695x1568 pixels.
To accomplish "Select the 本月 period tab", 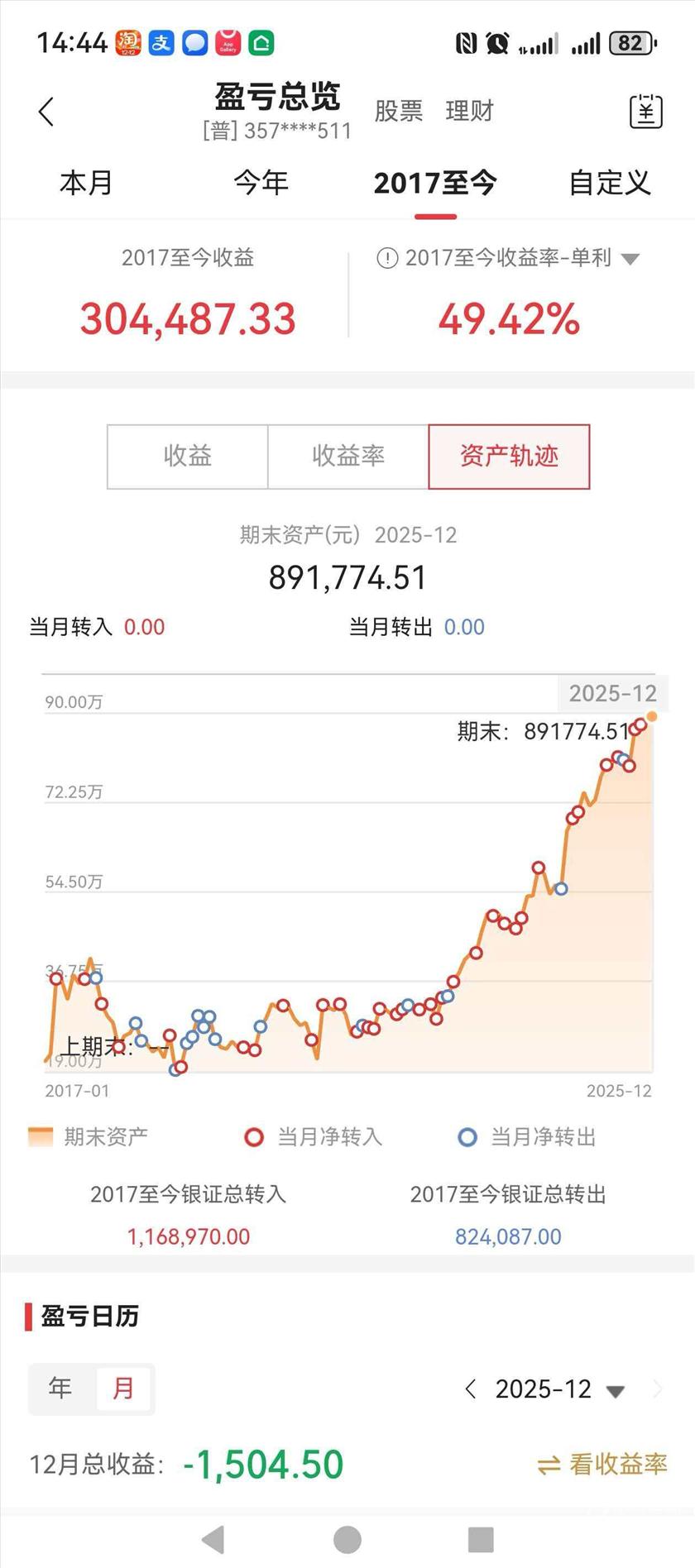I will point(86,183).
